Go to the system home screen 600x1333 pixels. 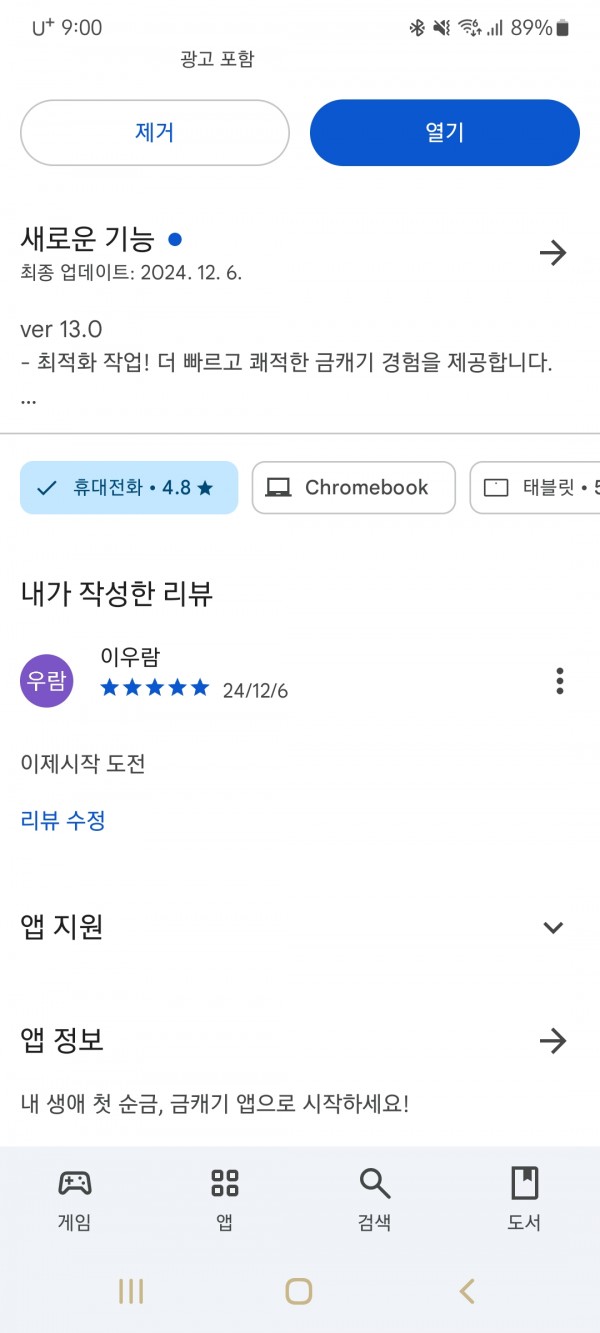coord(299,1291)
